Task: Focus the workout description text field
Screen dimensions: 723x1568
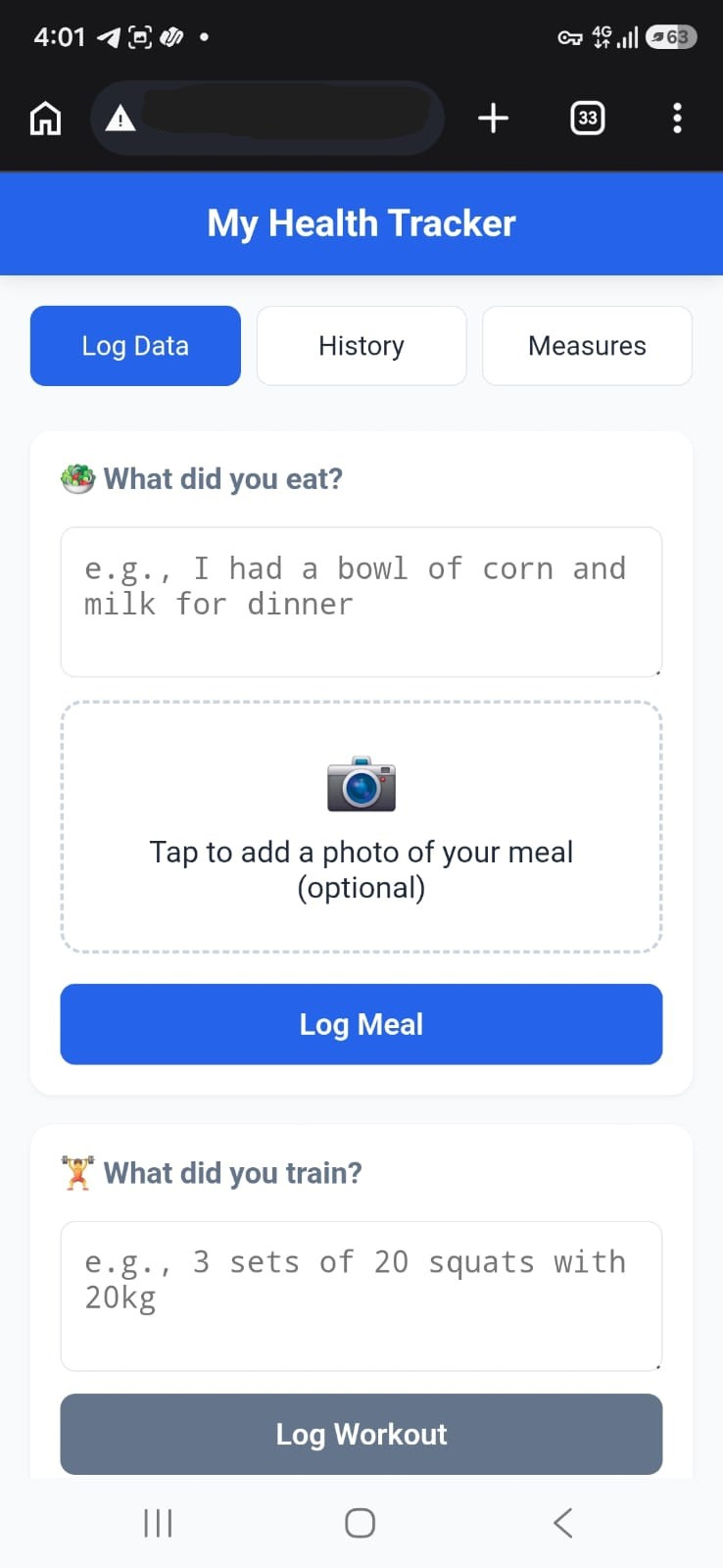Action: coord(361,1296)
